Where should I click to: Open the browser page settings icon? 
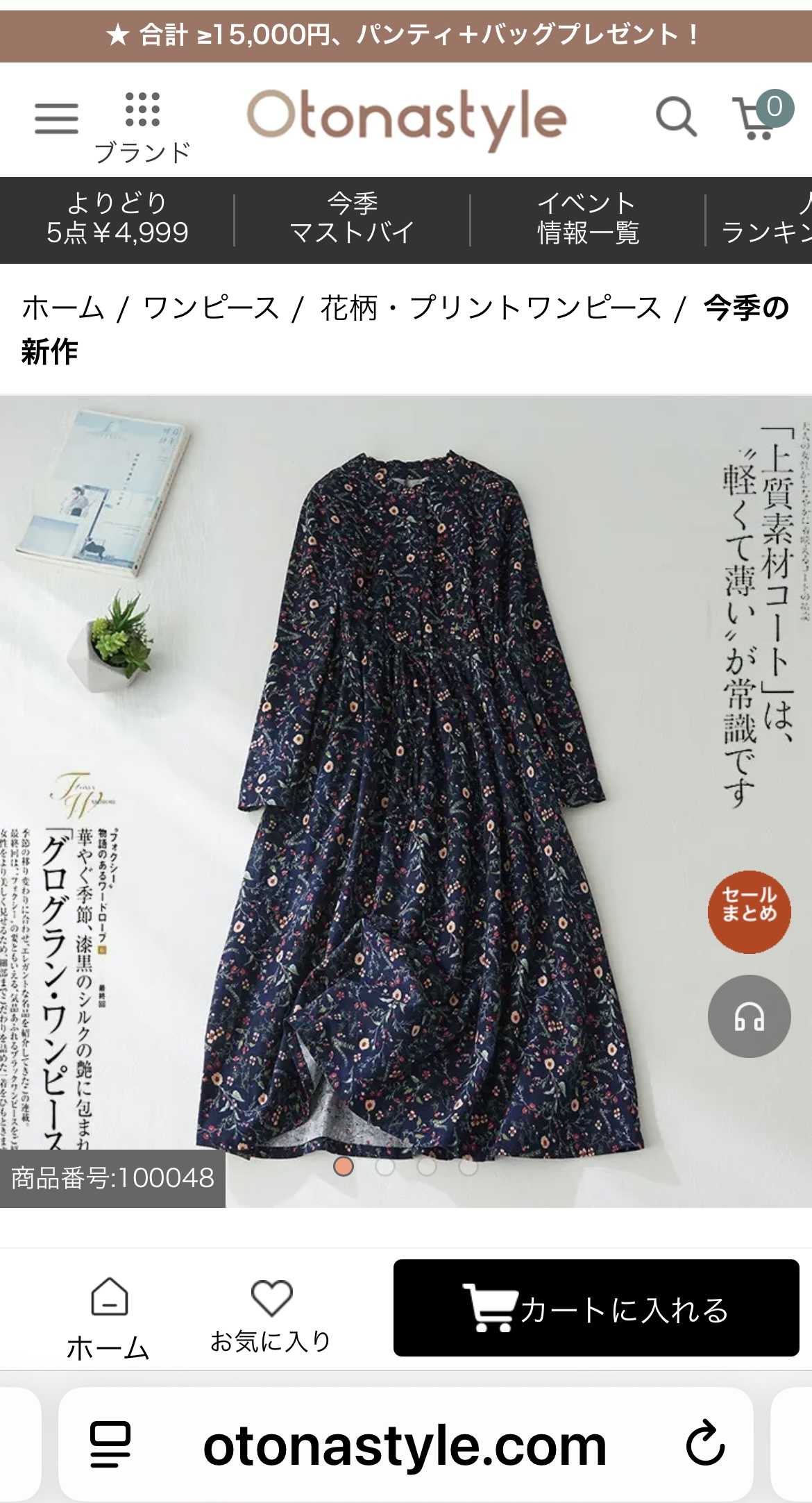111,1443
